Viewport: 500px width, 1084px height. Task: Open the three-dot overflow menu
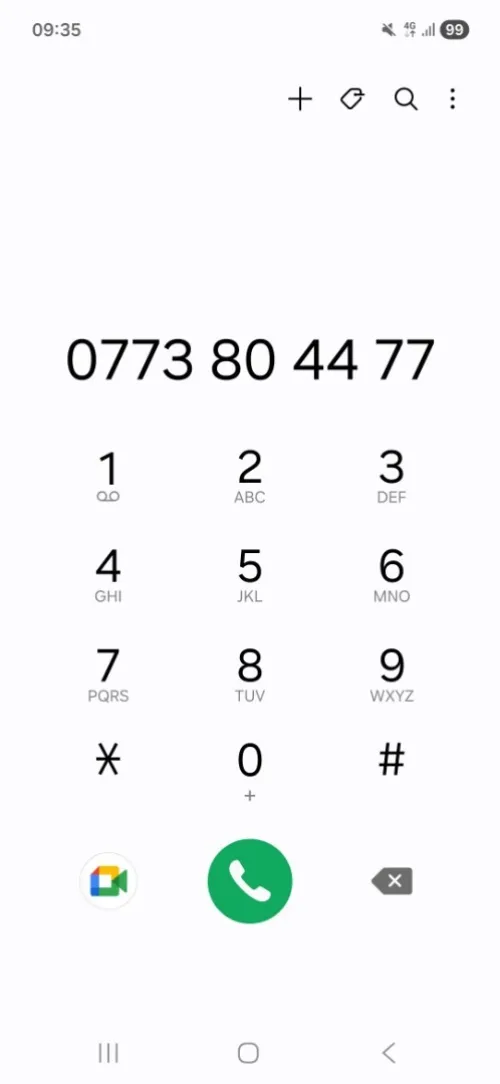pos(452,100)
